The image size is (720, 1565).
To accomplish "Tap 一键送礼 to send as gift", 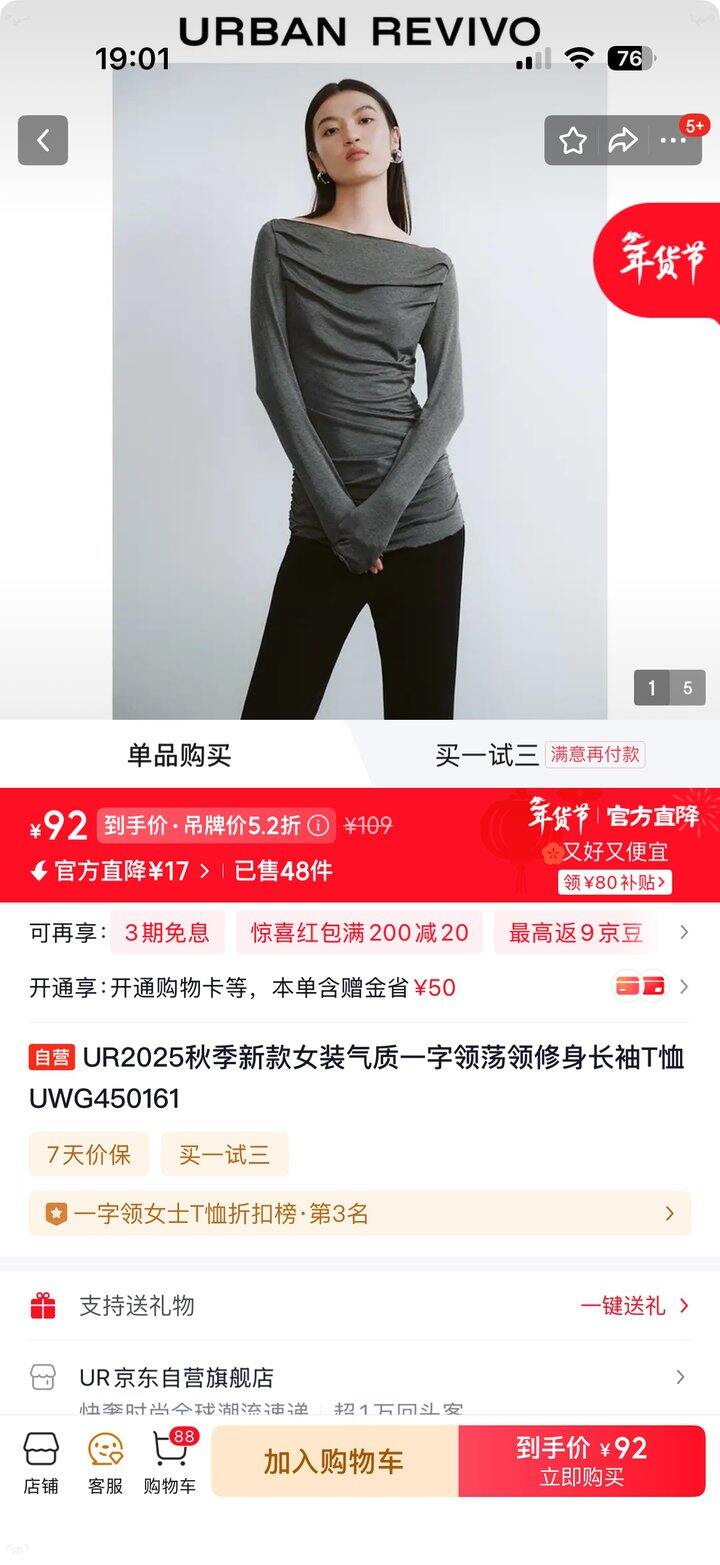I will [x=635, y=1305].
